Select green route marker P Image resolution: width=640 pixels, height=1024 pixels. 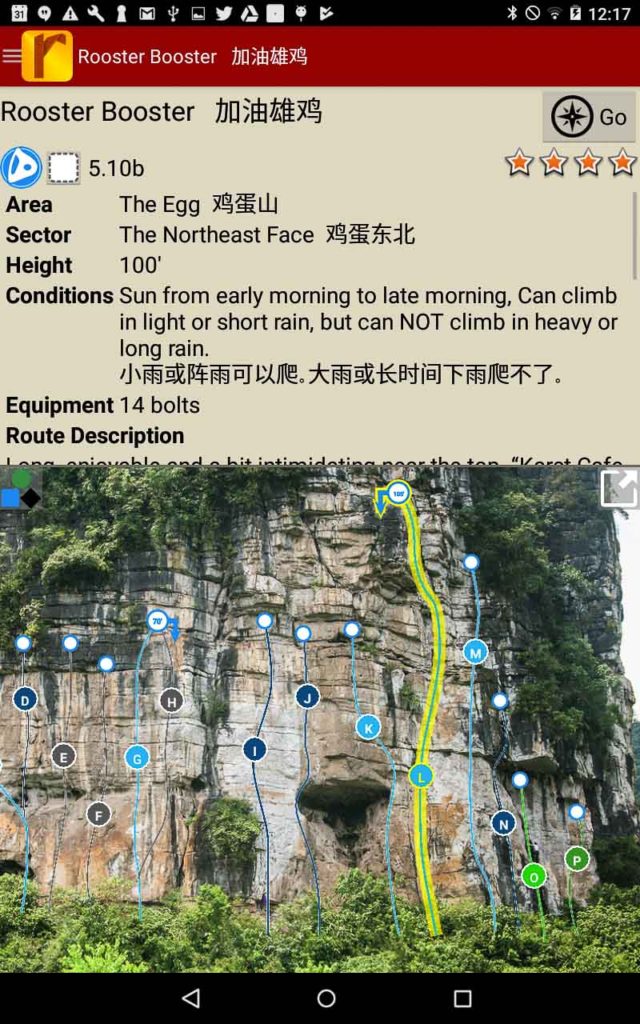coord(577,858)
